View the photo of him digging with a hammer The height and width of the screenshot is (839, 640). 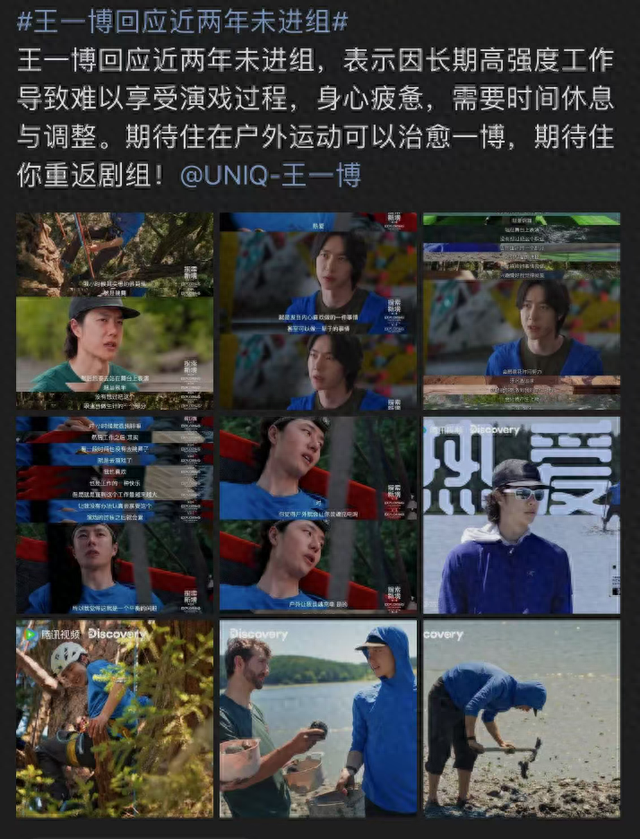point(521,718)
